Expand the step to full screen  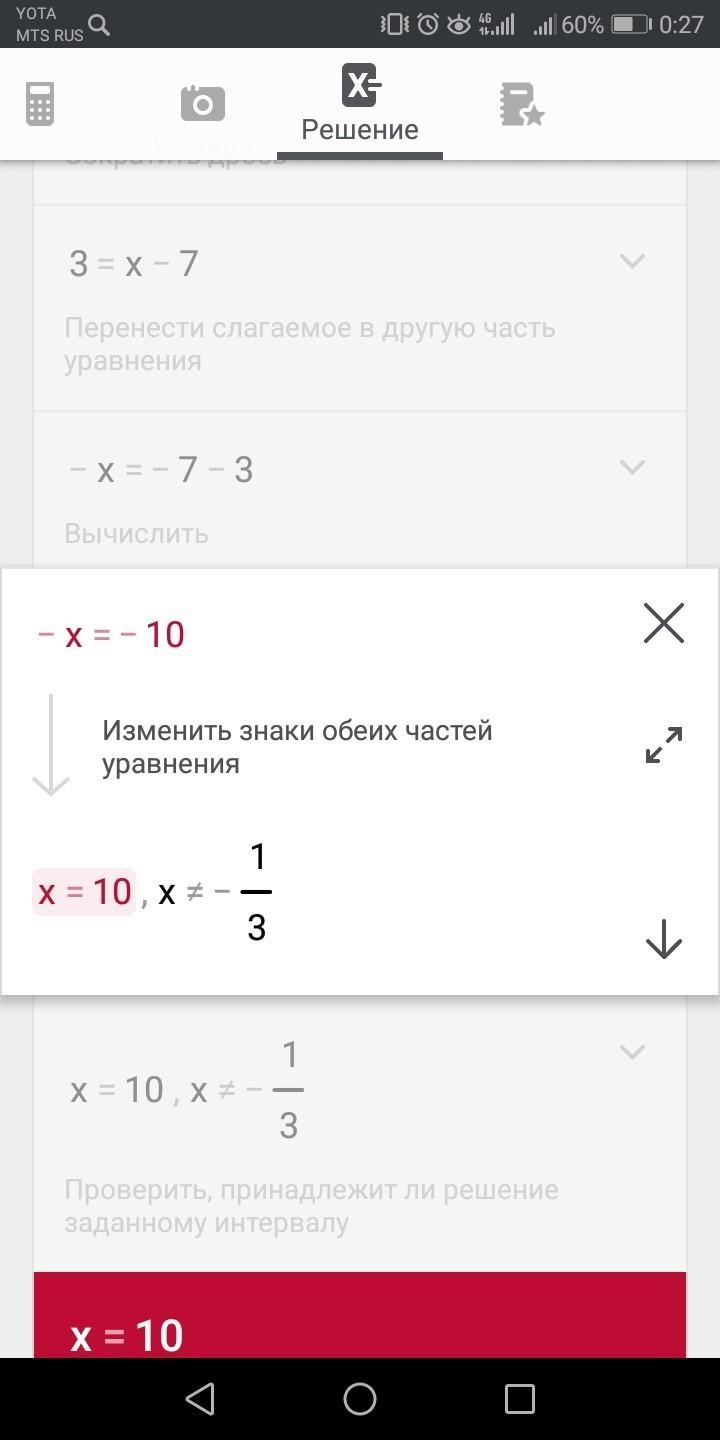click(x=664, y=745)
